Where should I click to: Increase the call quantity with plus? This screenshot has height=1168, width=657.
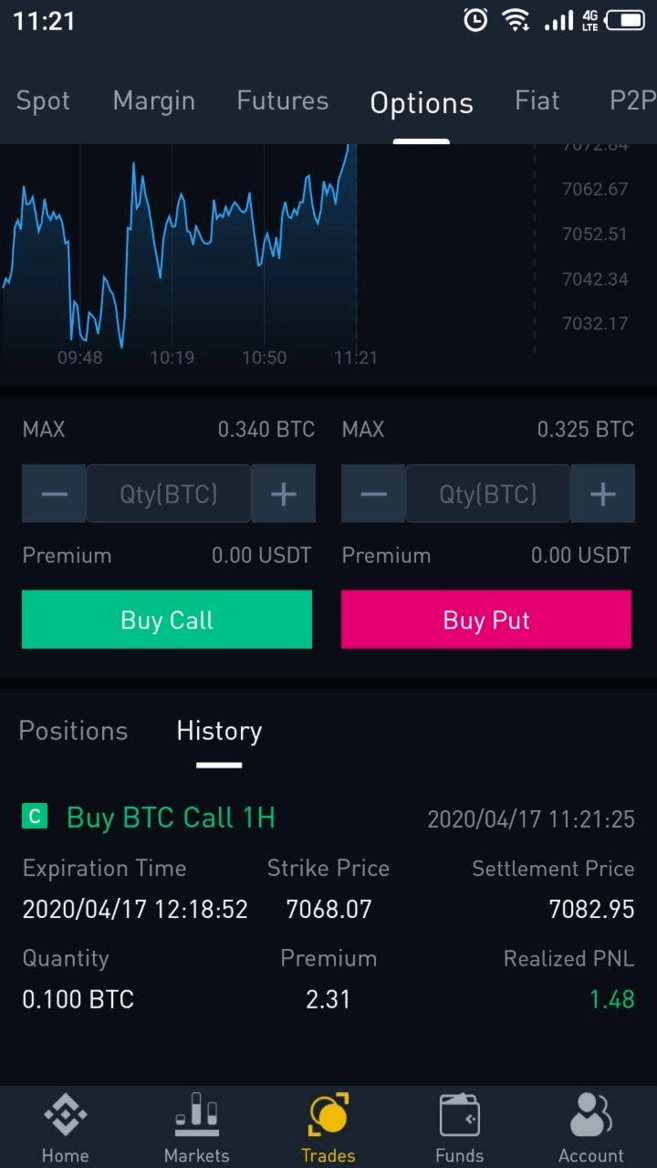pos(284,494)
